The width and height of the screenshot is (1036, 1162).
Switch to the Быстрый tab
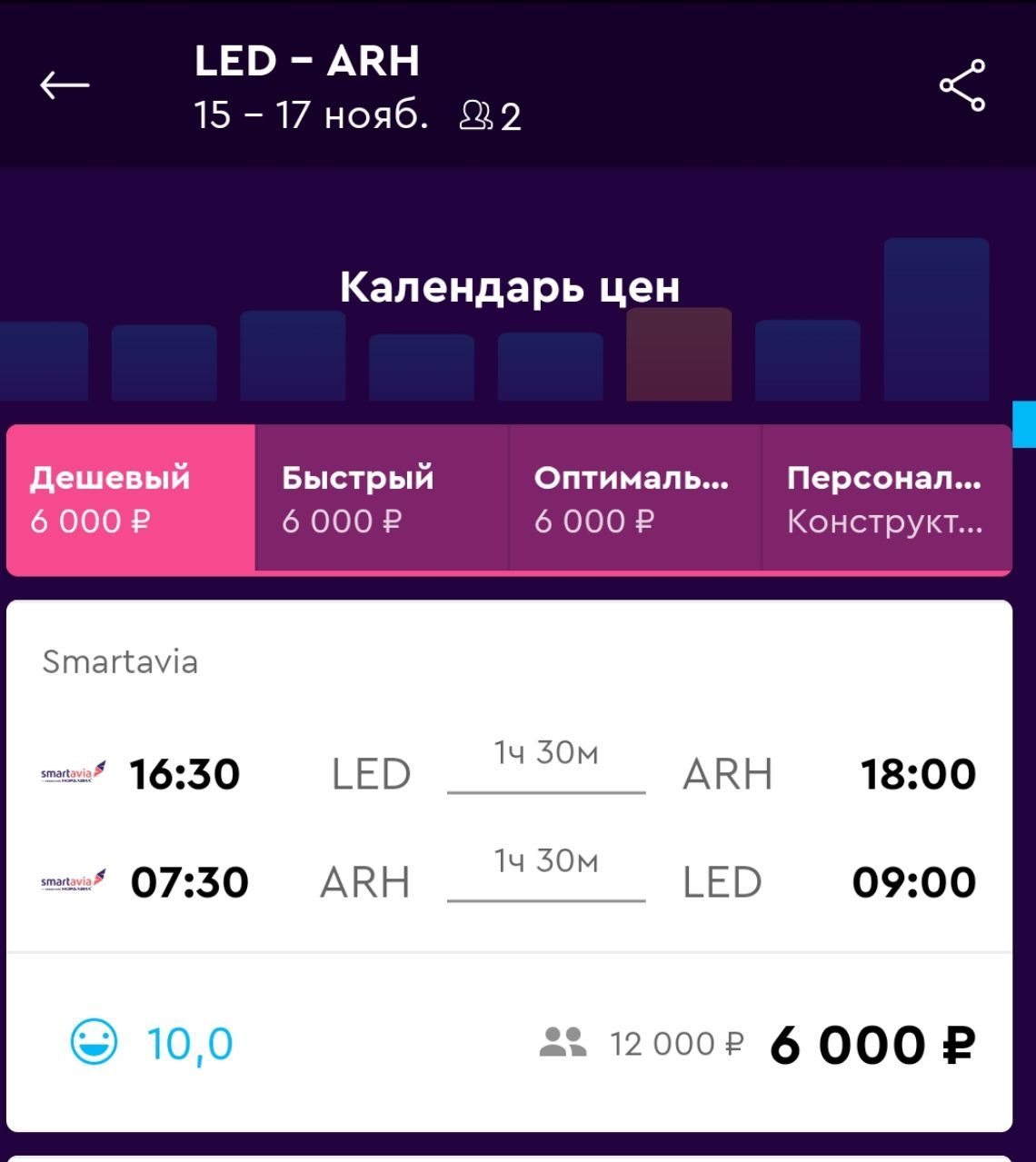[x=382, y=498]
